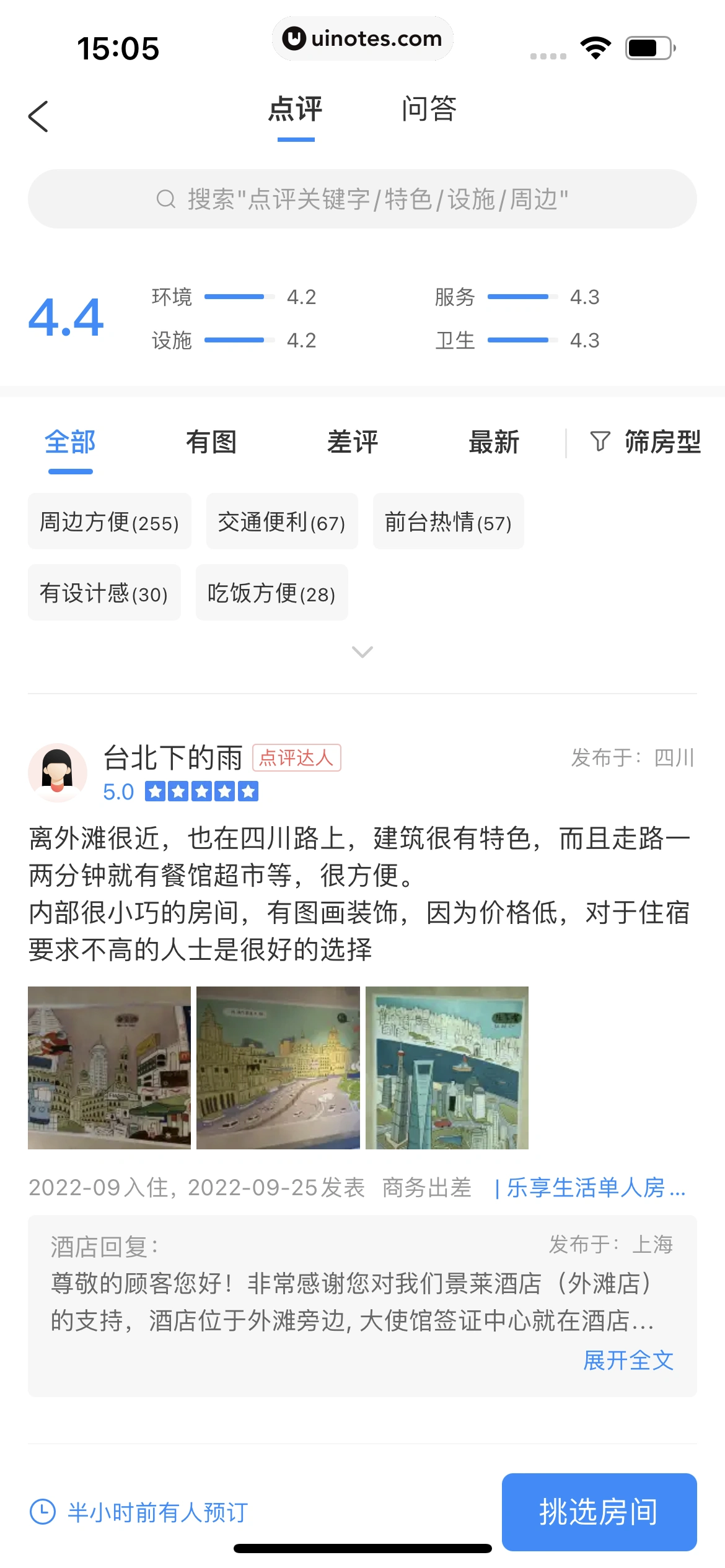Tap the 挑选房间 button

coord(599,1512)
